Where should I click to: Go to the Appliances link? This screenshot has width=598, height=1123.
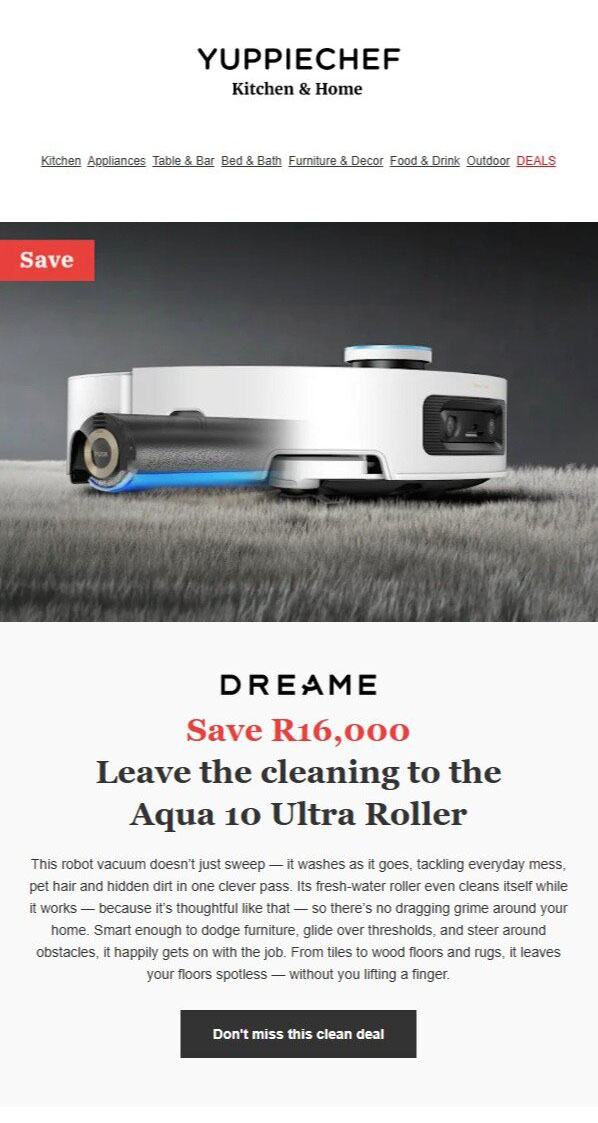point(117,161)
